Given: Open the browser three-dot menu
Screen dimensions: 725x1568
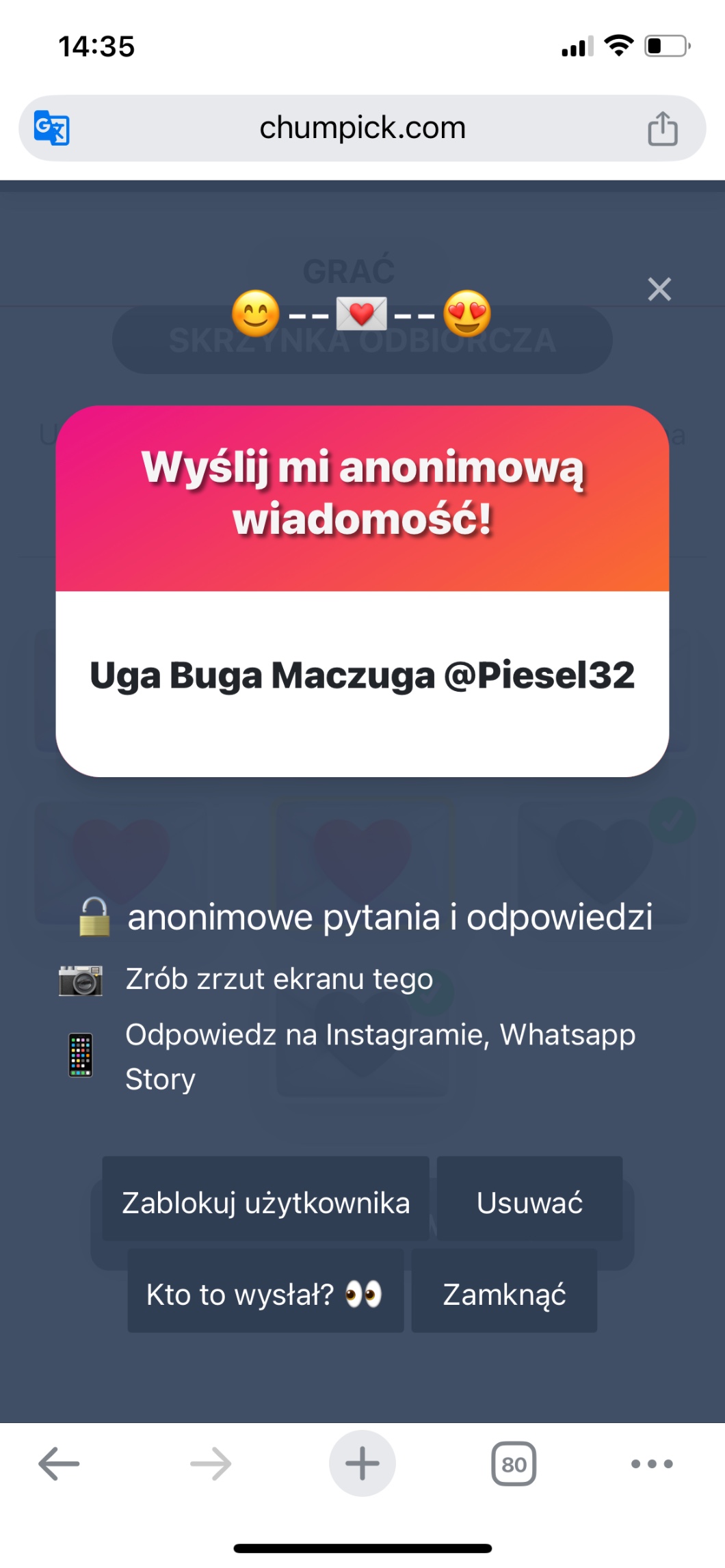Looking at the screenshot, I should 651,1463.
